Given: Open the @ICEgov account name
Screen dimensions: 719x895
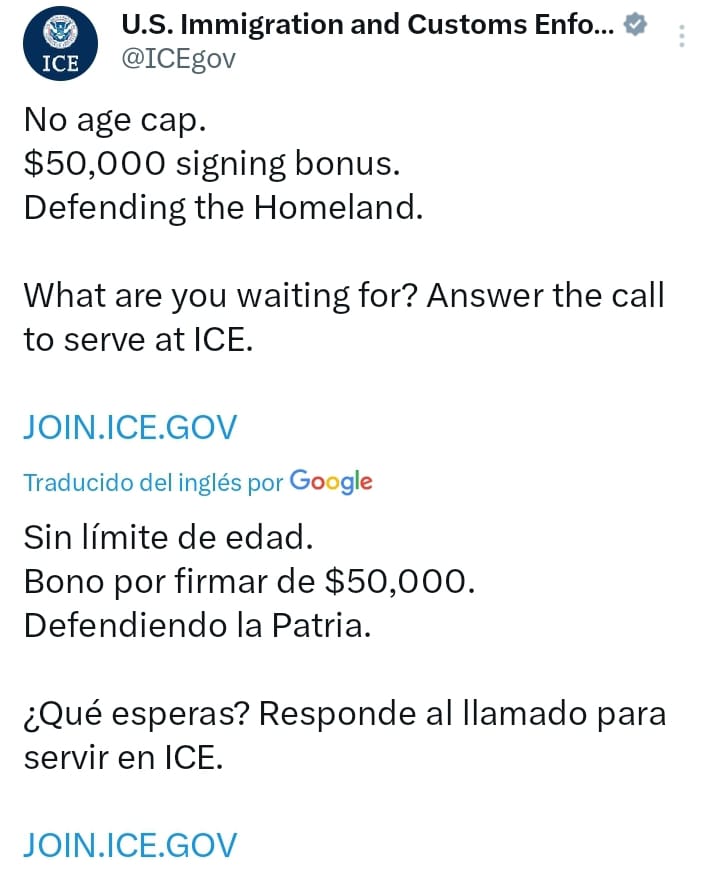Looking at the screenshot, I should [x=178, y=59].
